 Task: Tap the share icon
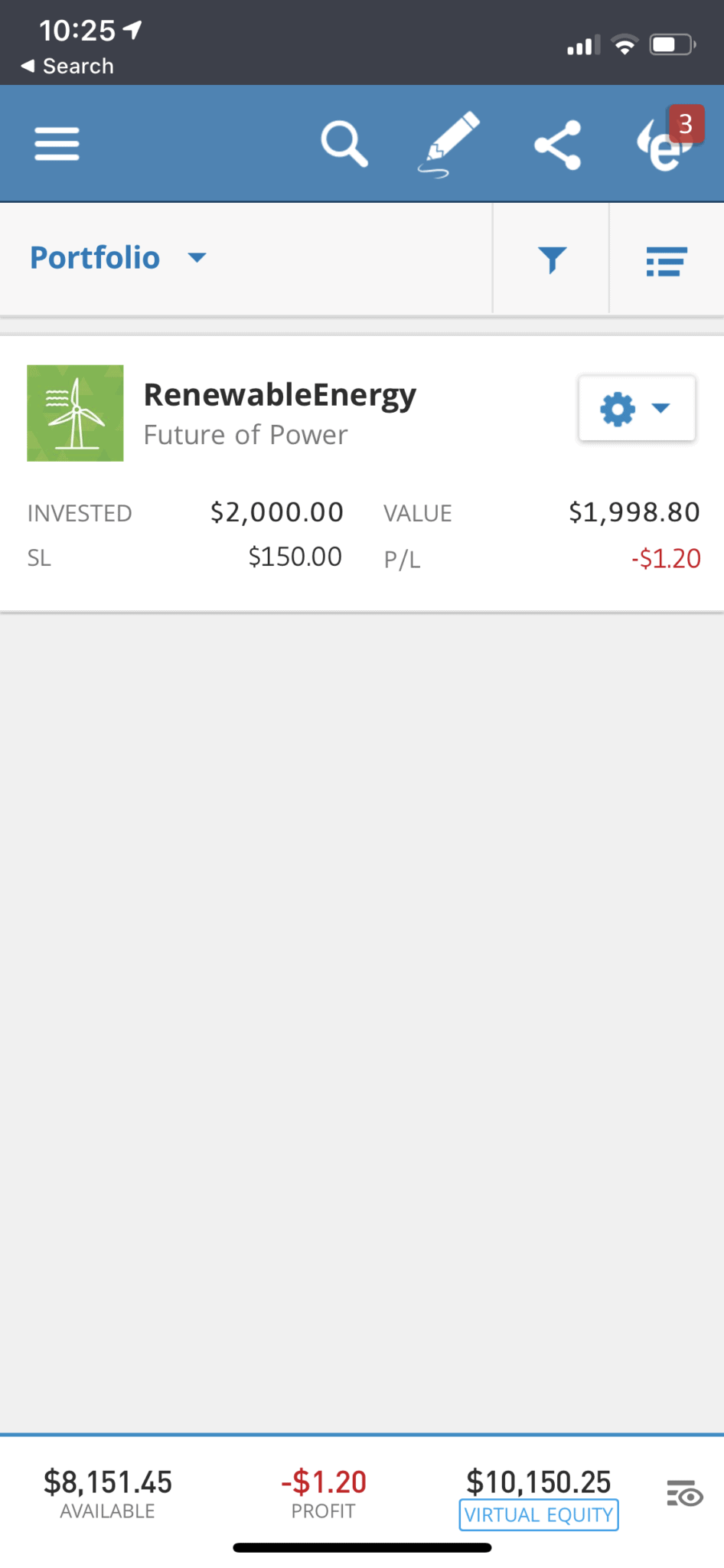pyautogui.click(x=558, y=145)
